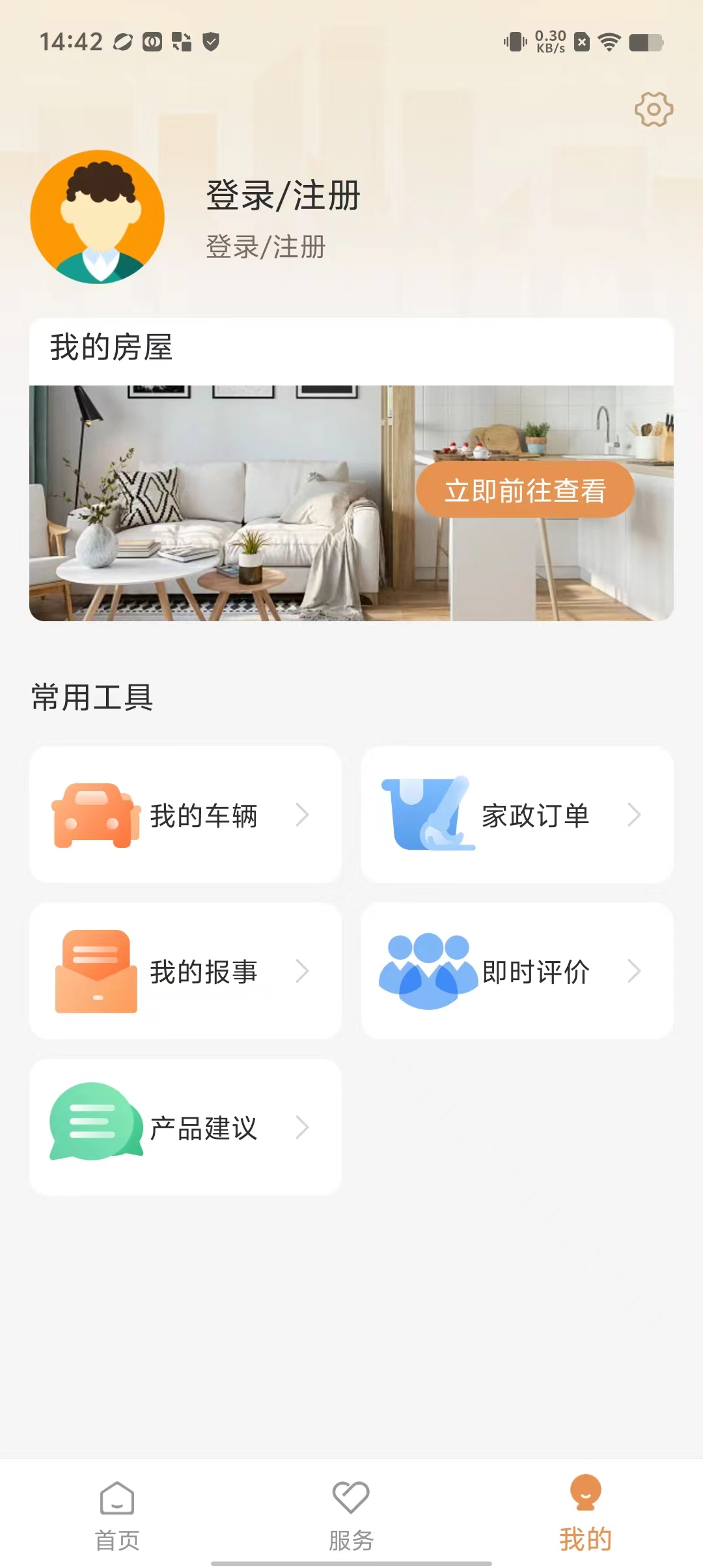Expand 我的车辆 via its right chevron
Viewport: 703px width, 1568px height.
(x=303, y=815)
